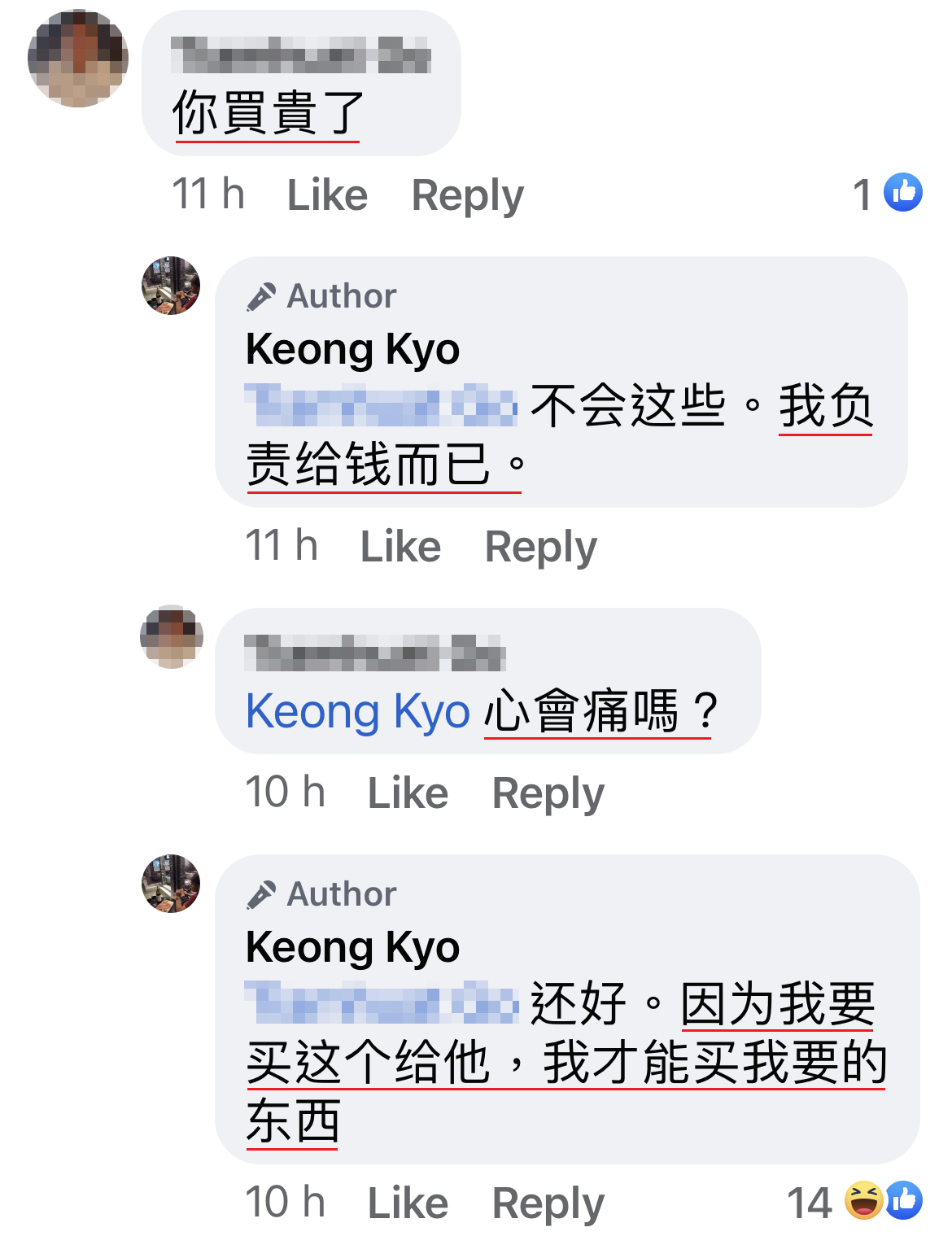Open the Keong Kyo mention link in 心會痛嗎
The height and width of the screenshot is (1236, 952).
coord(358,711)
